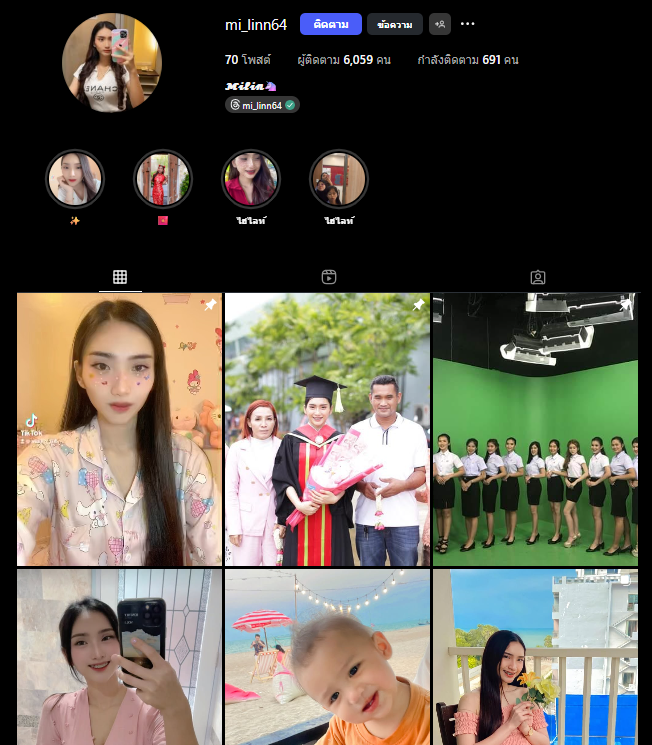Viewport: 652px width, 745px height.
Task: Tap the suggested accounts add-person icon
Action: click(440, 25)
